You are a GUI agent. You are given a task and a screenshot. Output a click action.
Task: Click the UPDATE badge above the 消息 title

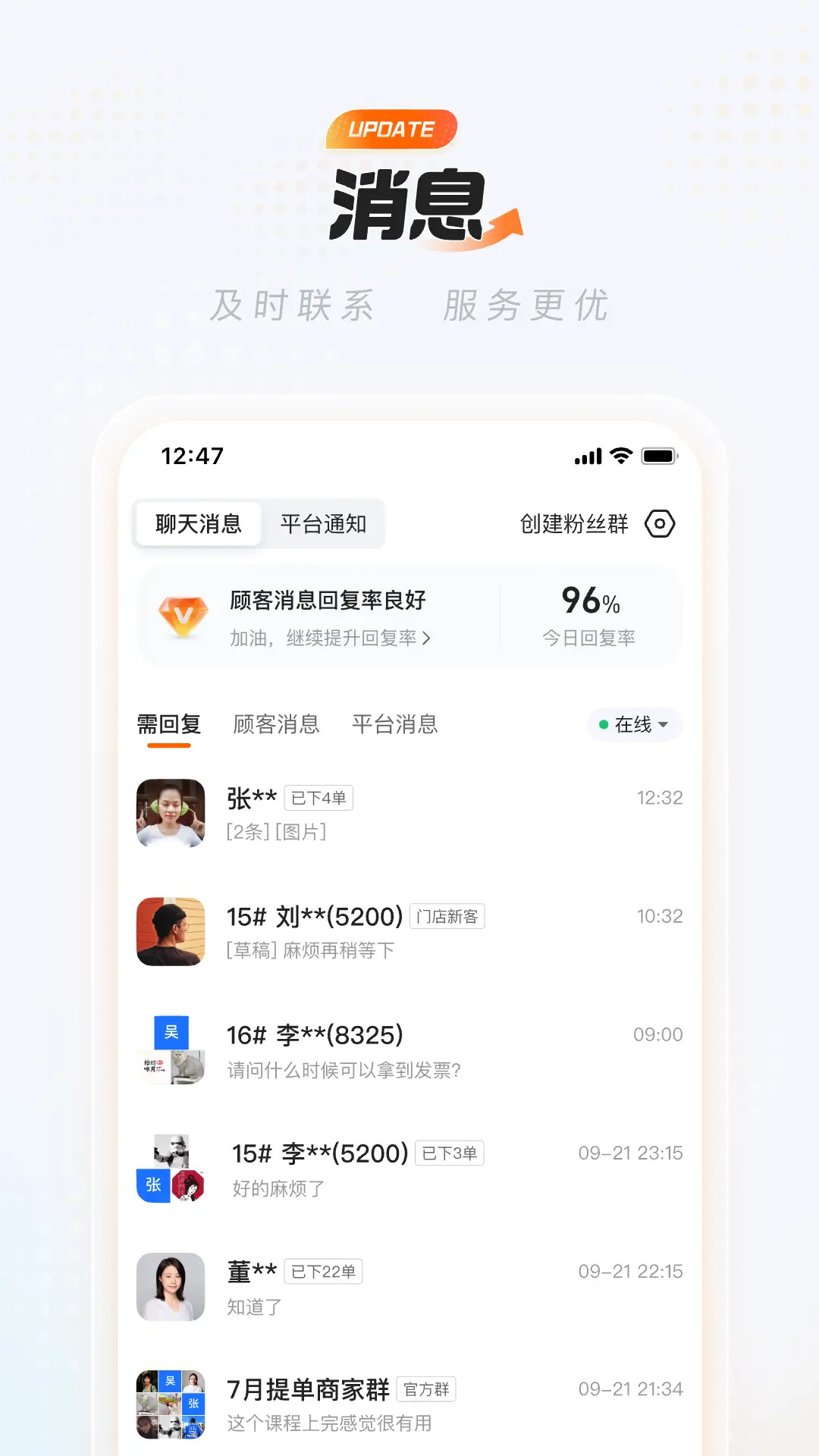[x=391, y=128]
